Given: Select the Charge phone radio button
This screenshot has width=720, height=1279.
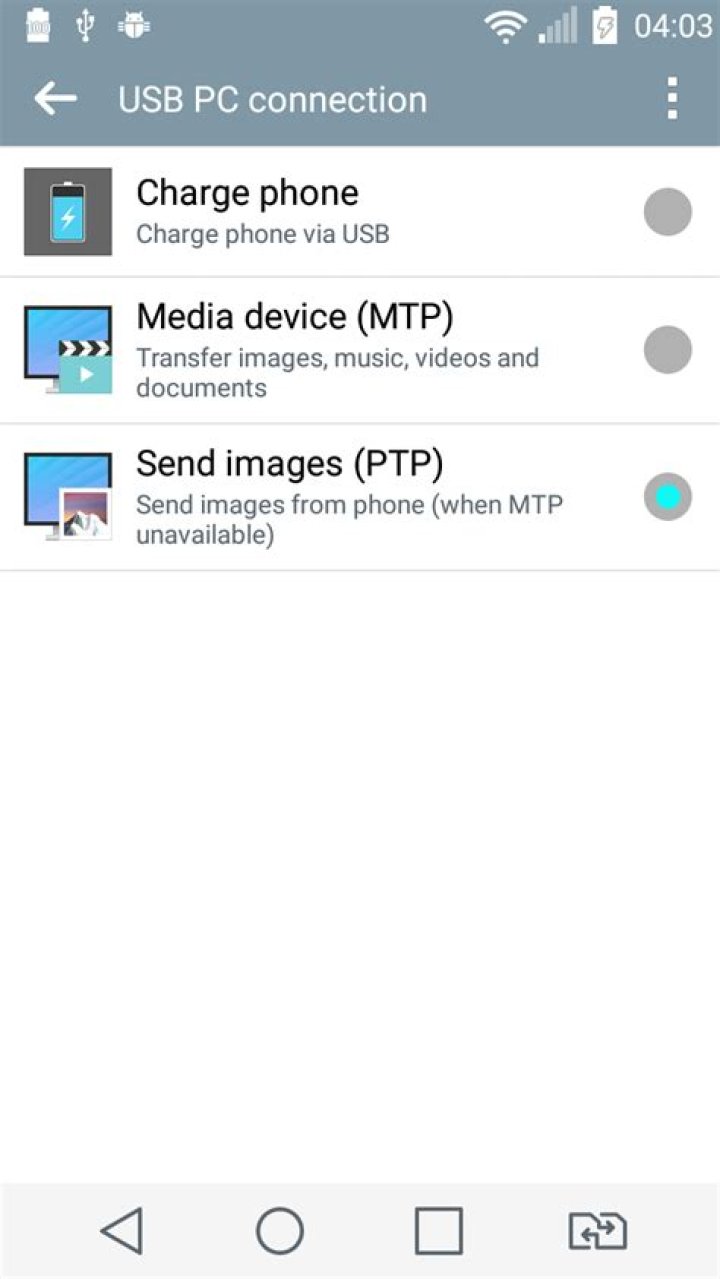Looking at the screenshot, I should 667,211.
